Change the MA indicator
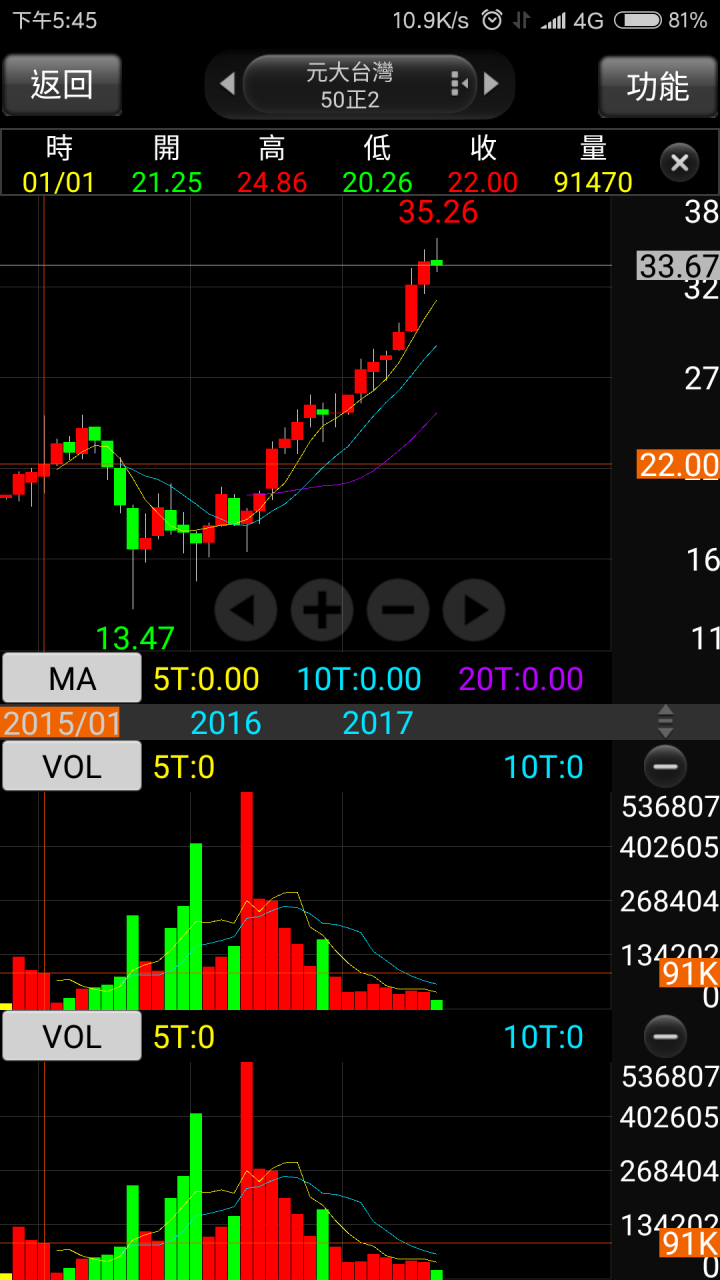The height and width of the screenshot is (1280, 720). [72, 679]
